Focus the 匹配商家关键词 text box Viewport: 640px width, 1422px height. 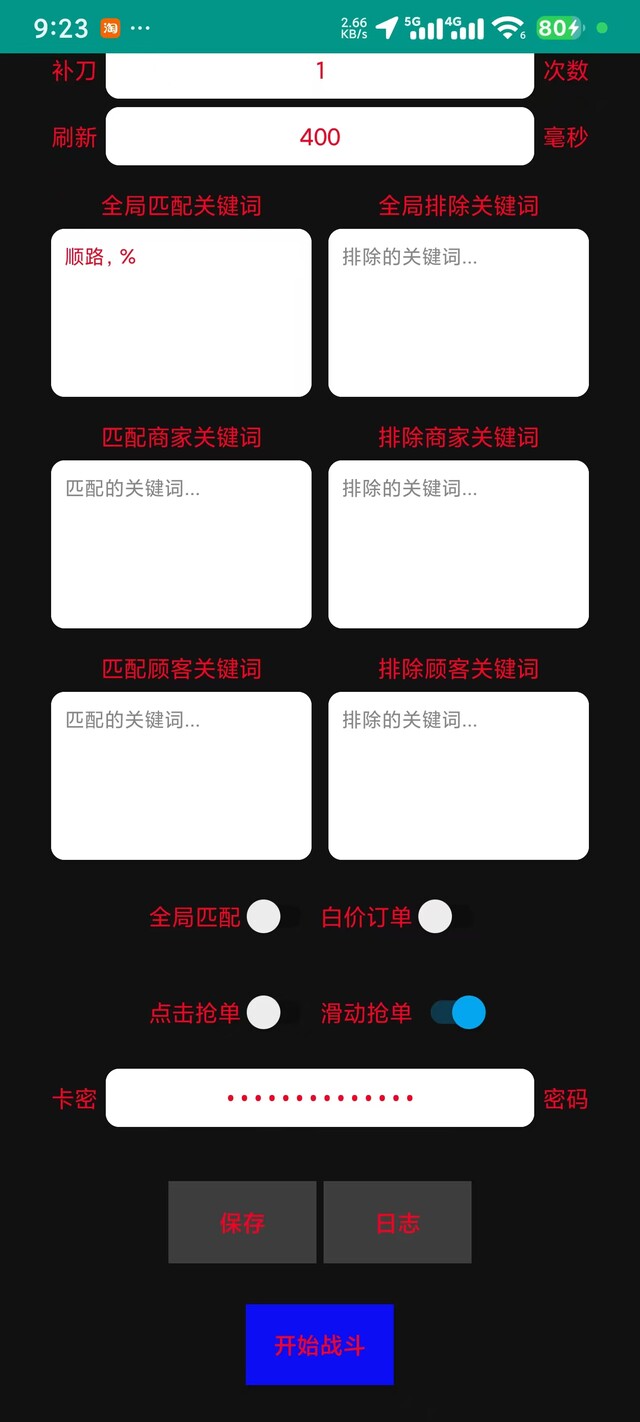tap(181, 544)
